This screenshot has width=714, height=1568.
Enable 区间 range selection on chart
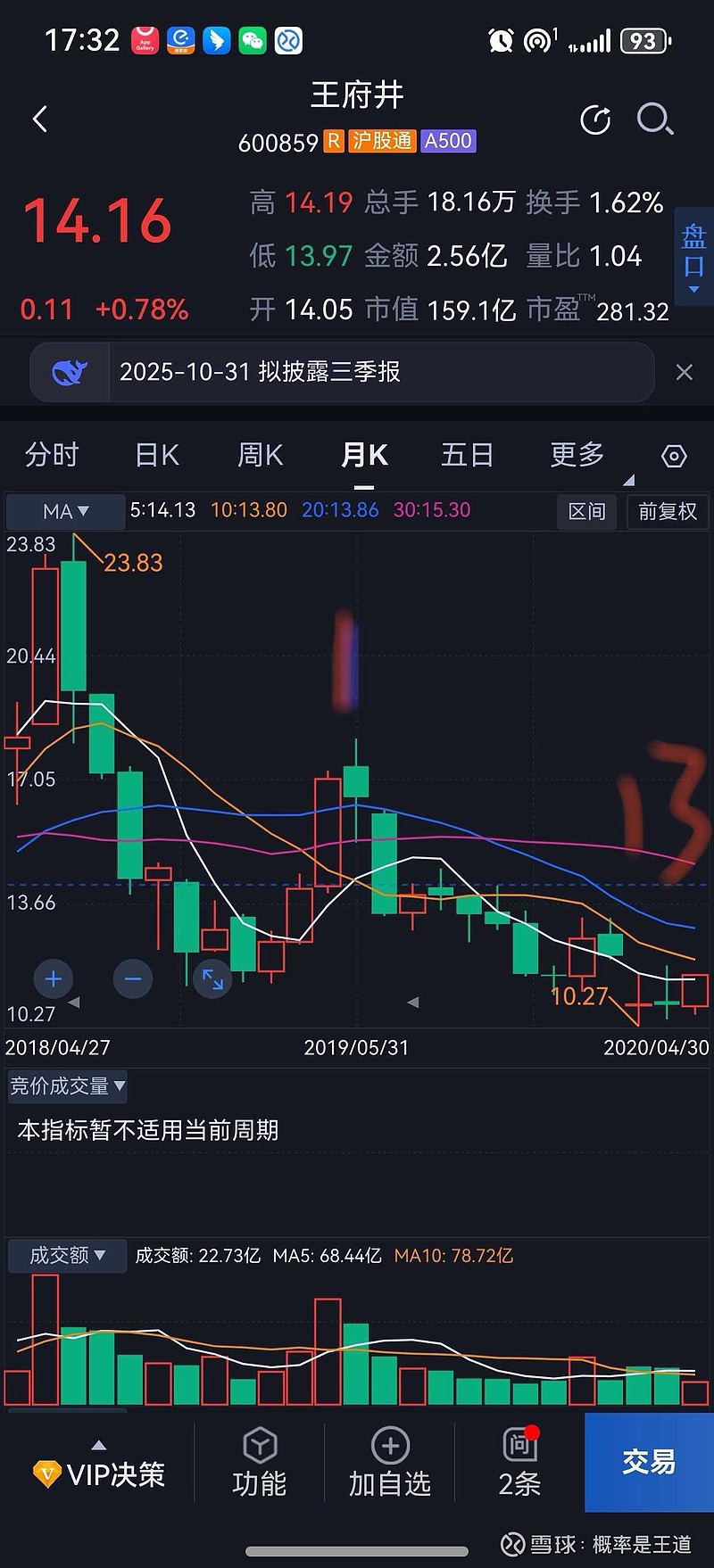[x=586, y=512]
